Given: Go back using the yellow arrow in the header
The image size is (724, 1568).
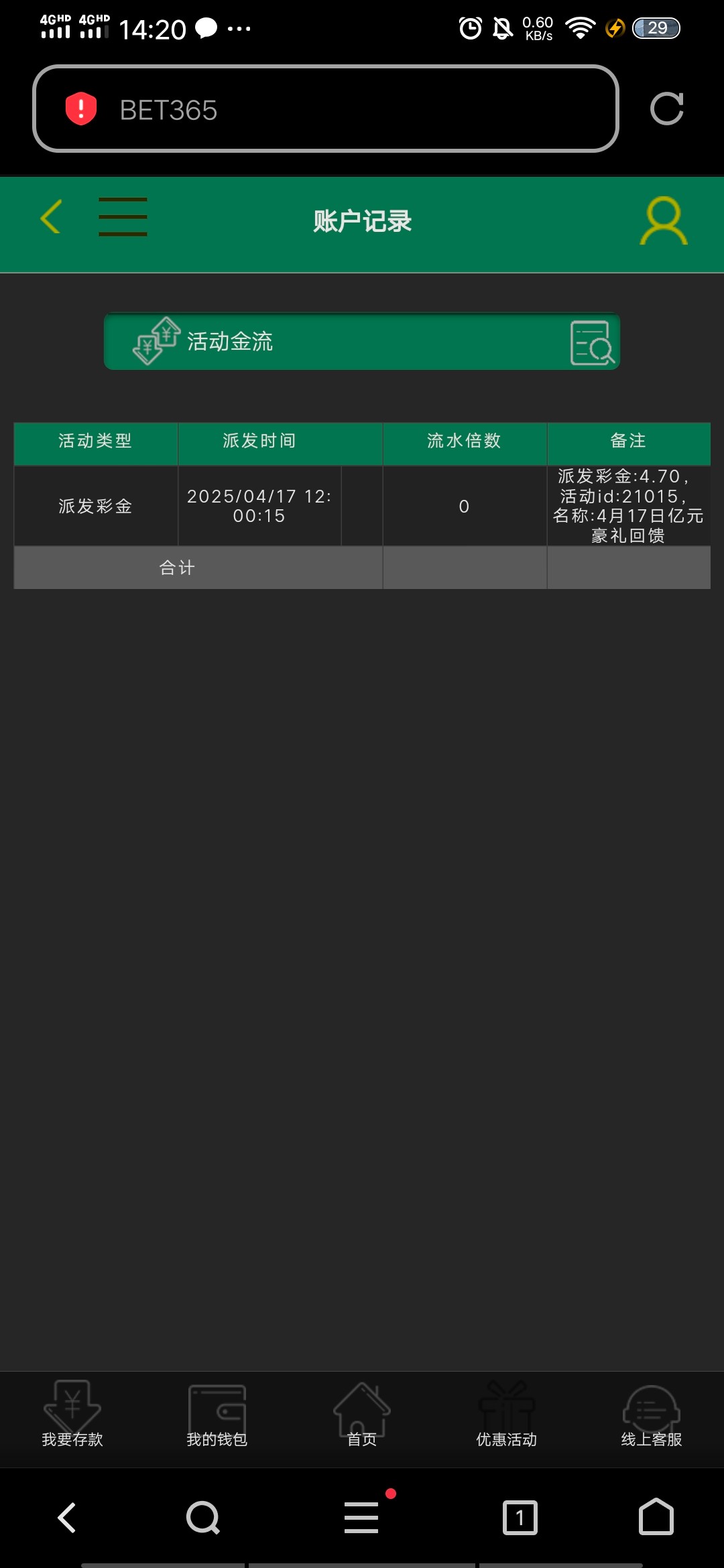Looking at the screenshot, I should coord(51,217).
